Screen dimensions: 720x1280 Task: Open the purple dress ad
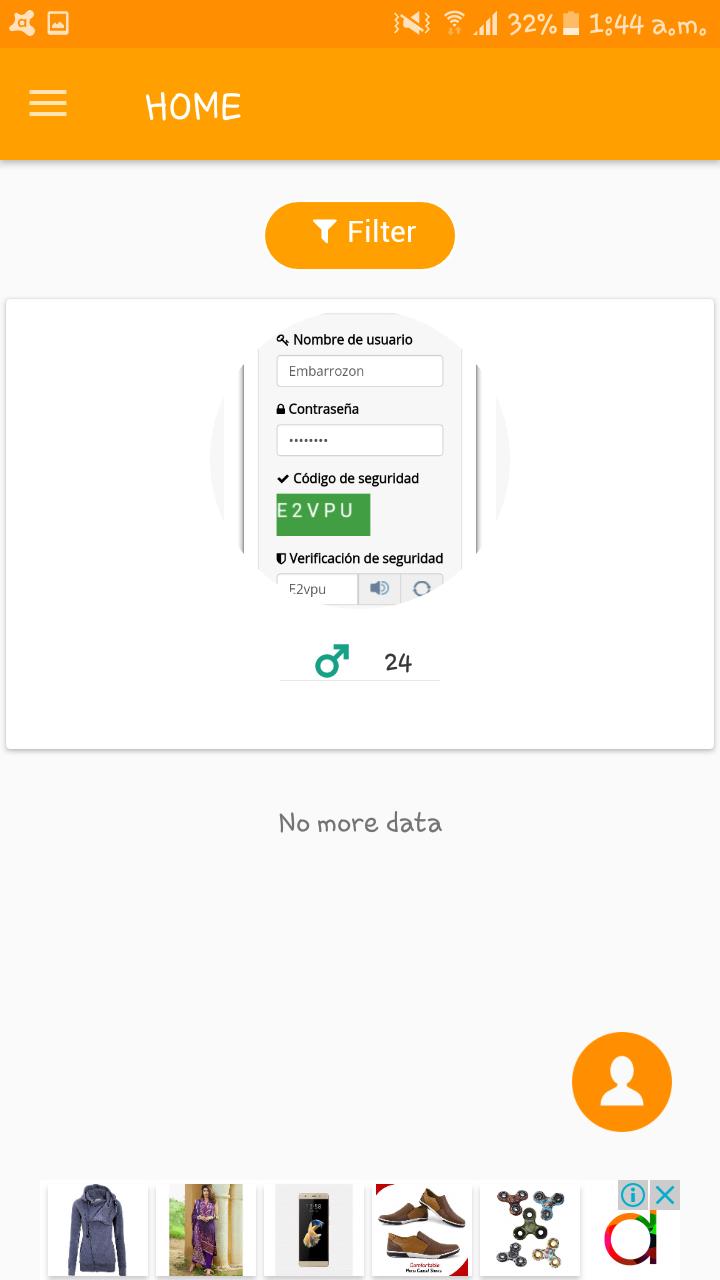(206, 1229)
